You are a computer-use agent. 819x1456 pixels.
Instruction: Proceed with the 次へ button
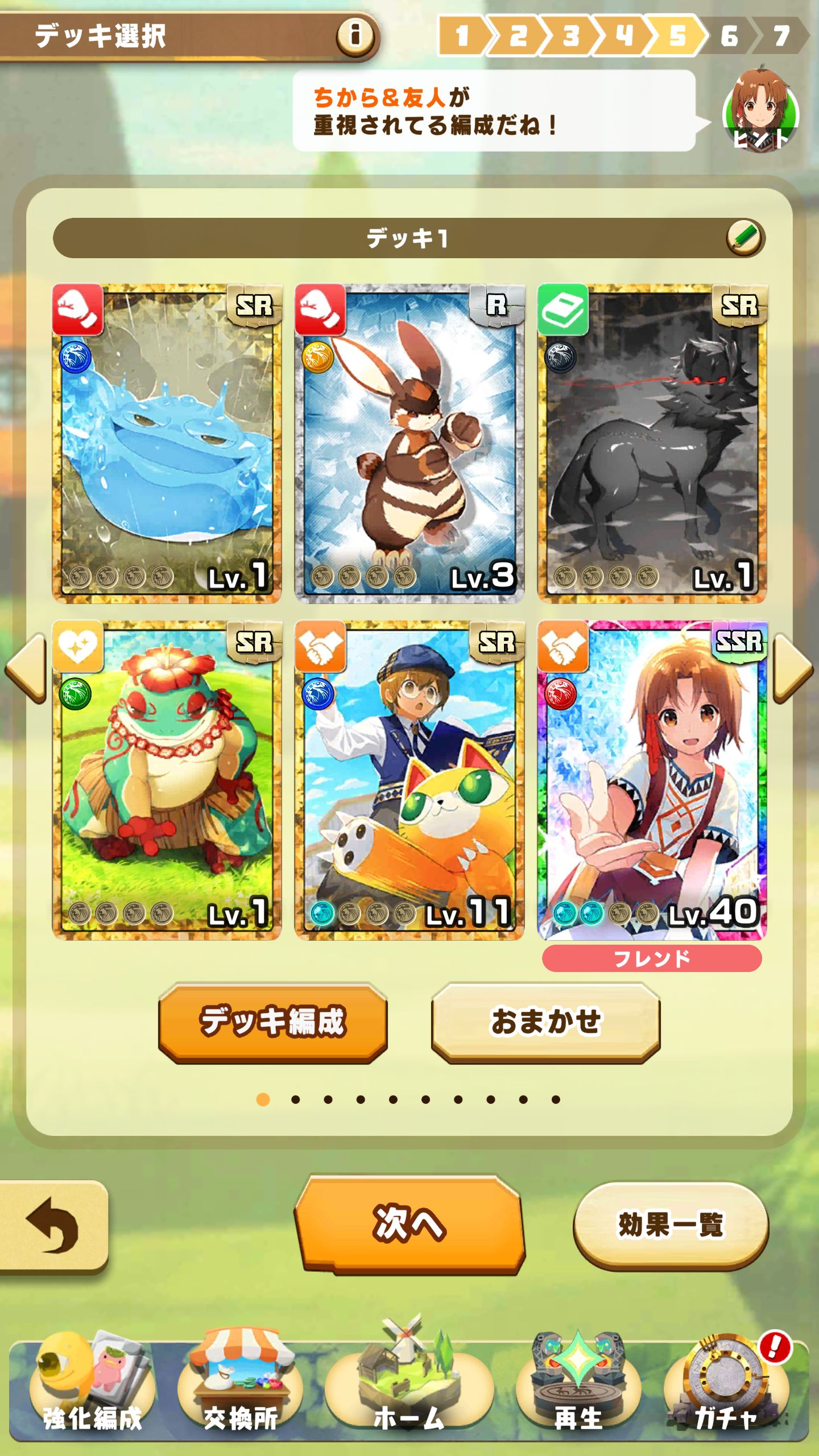(409, 1223)
